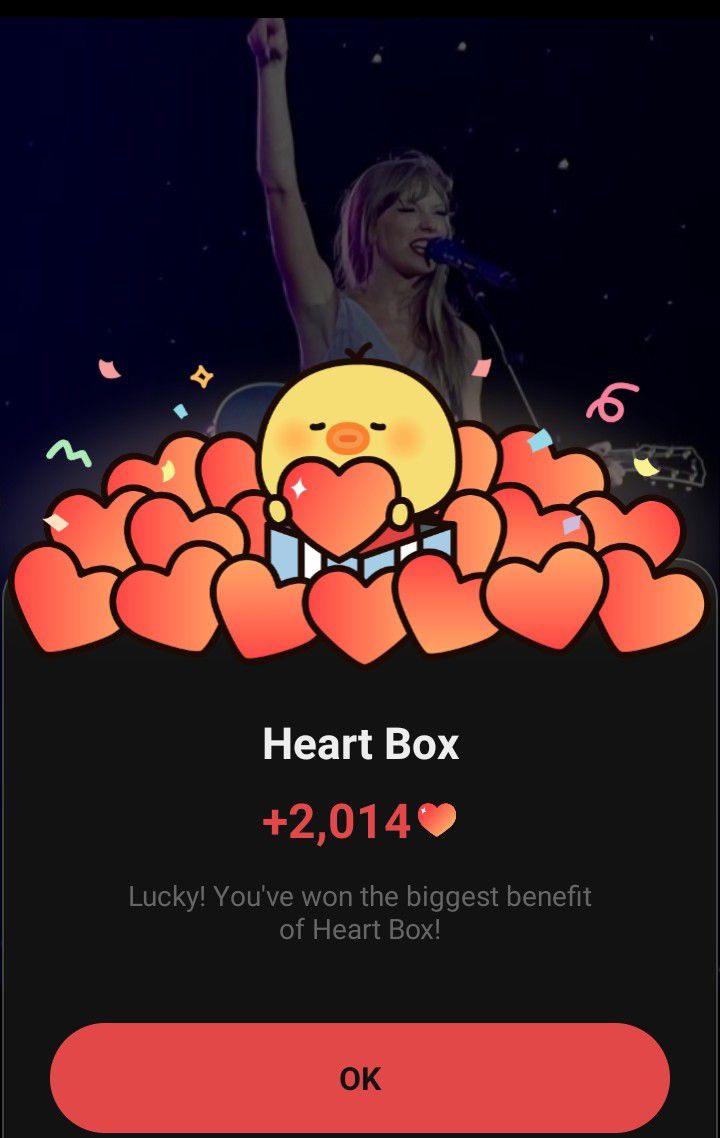Confirm the Heart Box reward with OK
Screen dimensions: 720x1138
pos(360,1077)
